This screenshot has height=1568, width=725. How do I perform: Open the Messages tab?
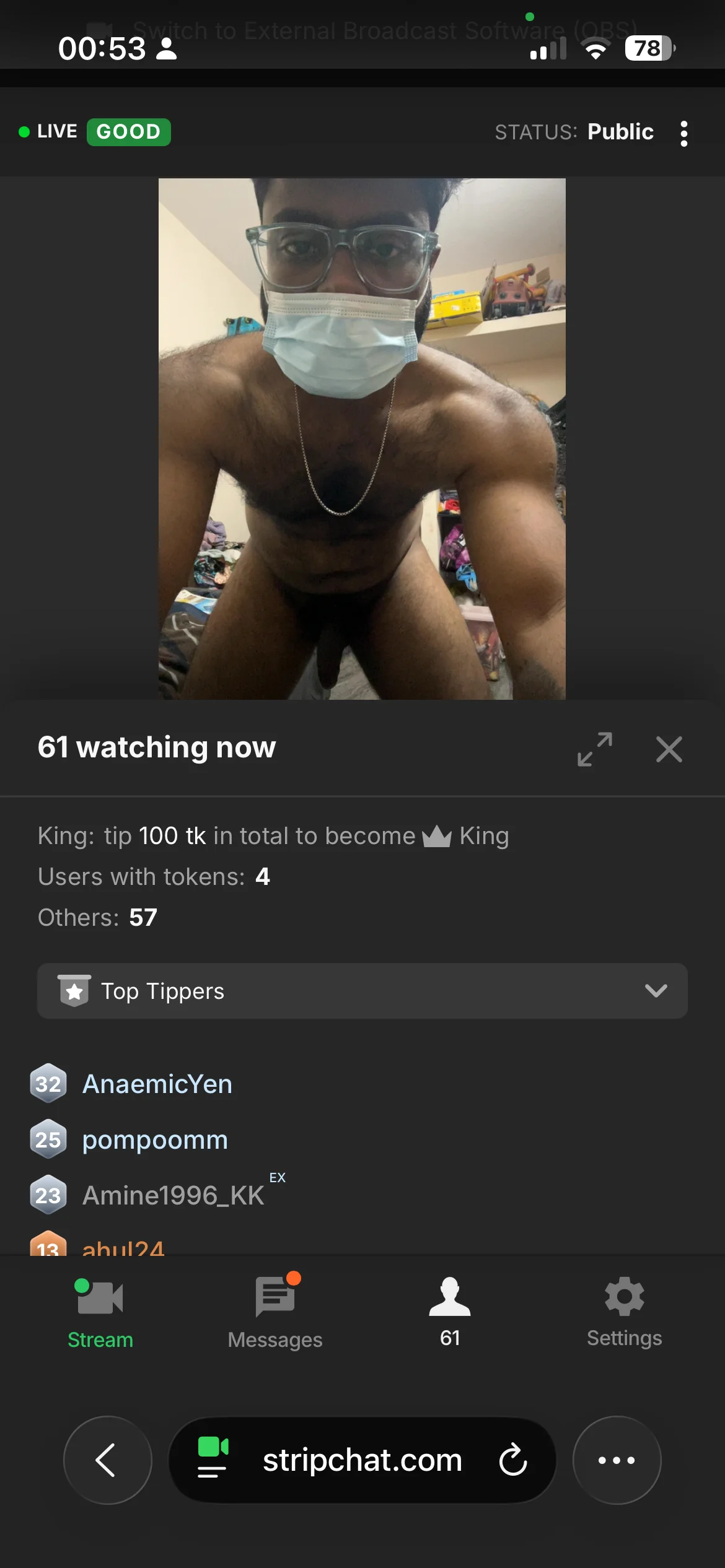click(x=275, y=1312)
